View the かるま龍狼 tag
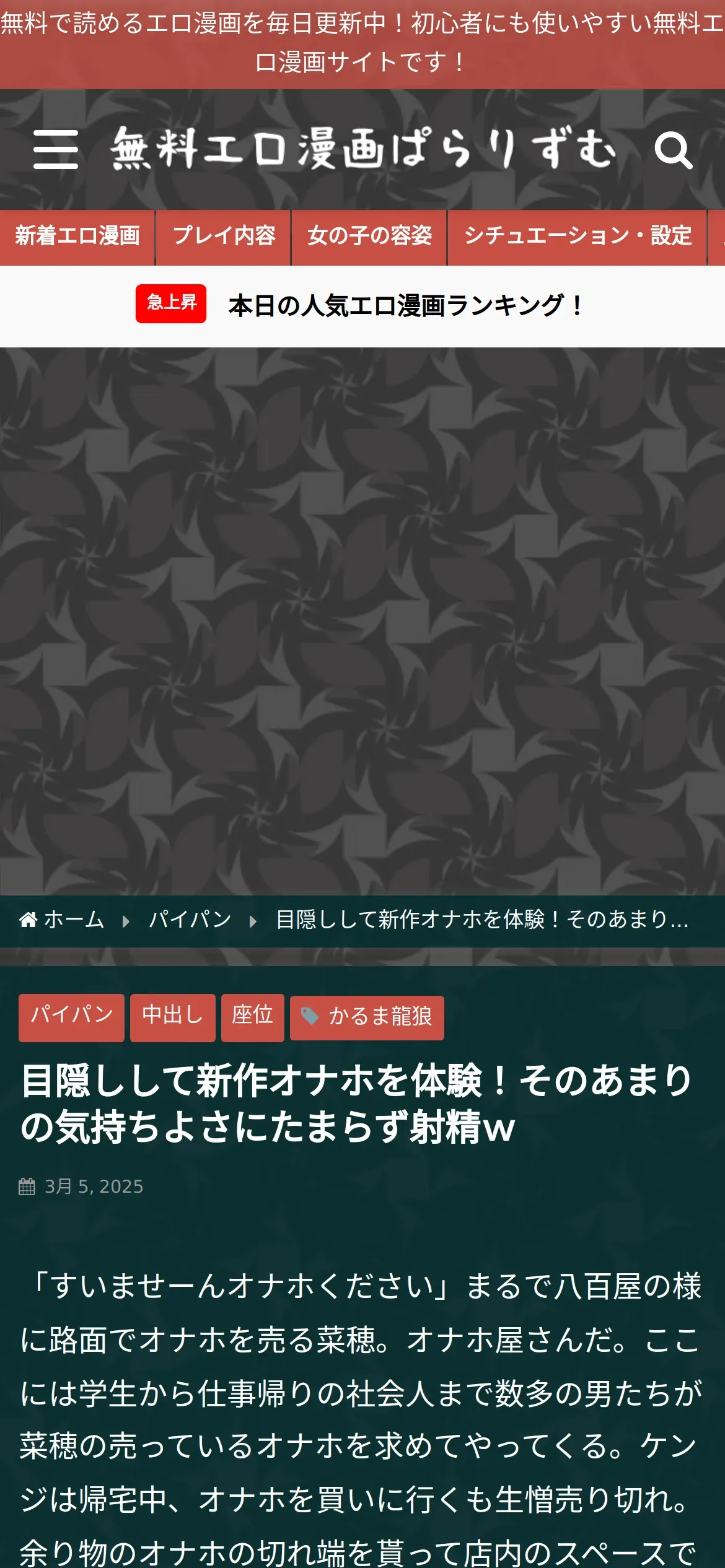This screenshot has width=725, height=1568. click(x=367, y=1018)
